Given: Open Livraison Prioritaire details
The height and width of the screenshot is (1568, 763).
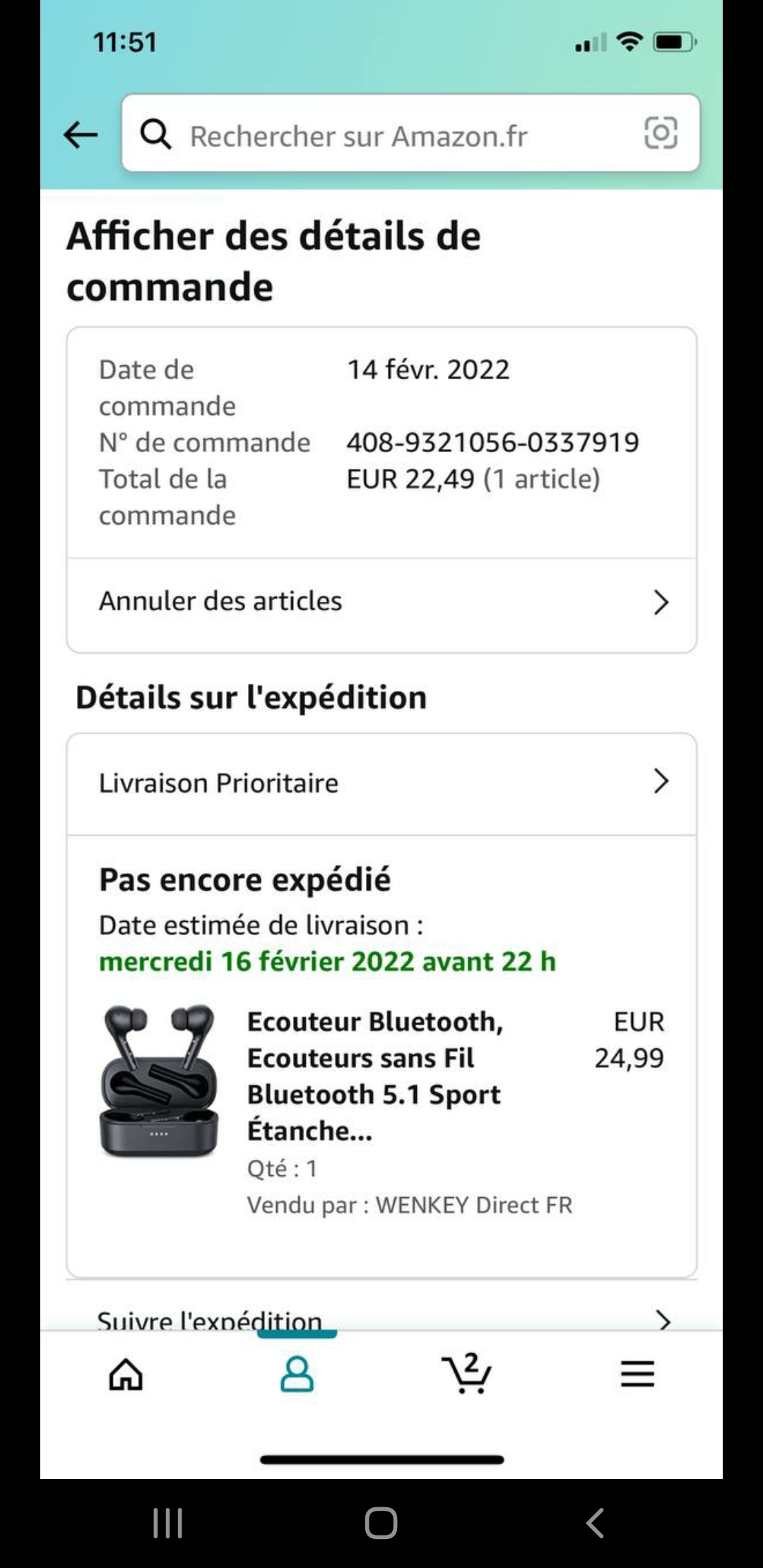Looking at the screenshot, I should click(381, 783).
